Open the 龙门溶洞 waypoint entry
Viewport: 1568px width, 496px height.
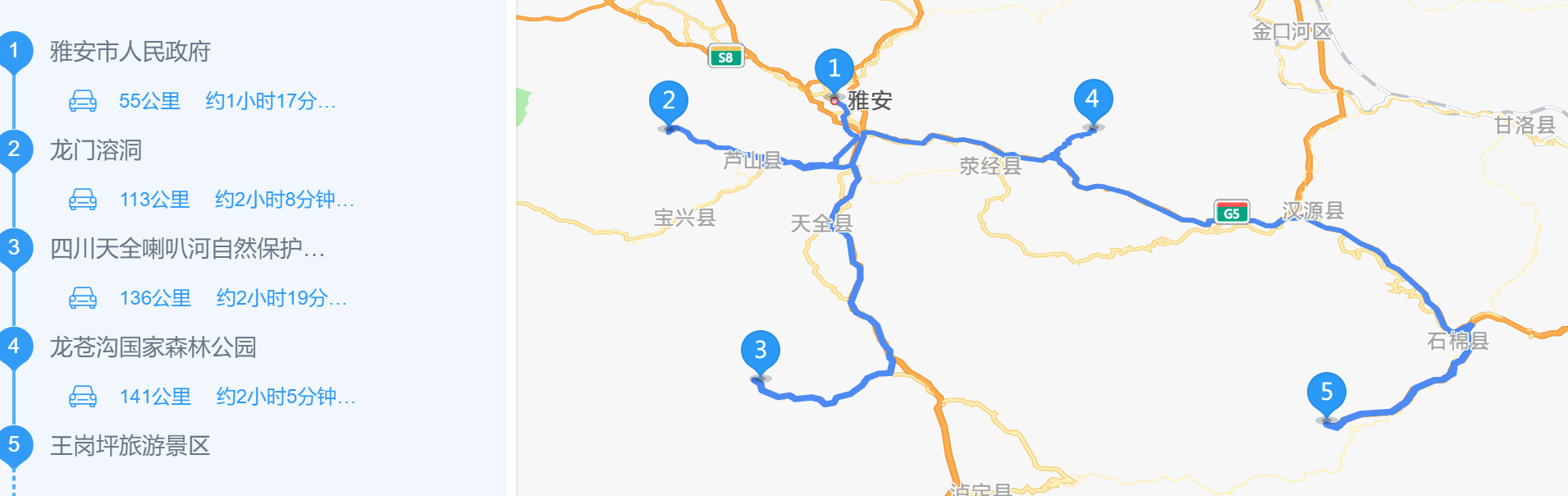[x=96, y=150]
